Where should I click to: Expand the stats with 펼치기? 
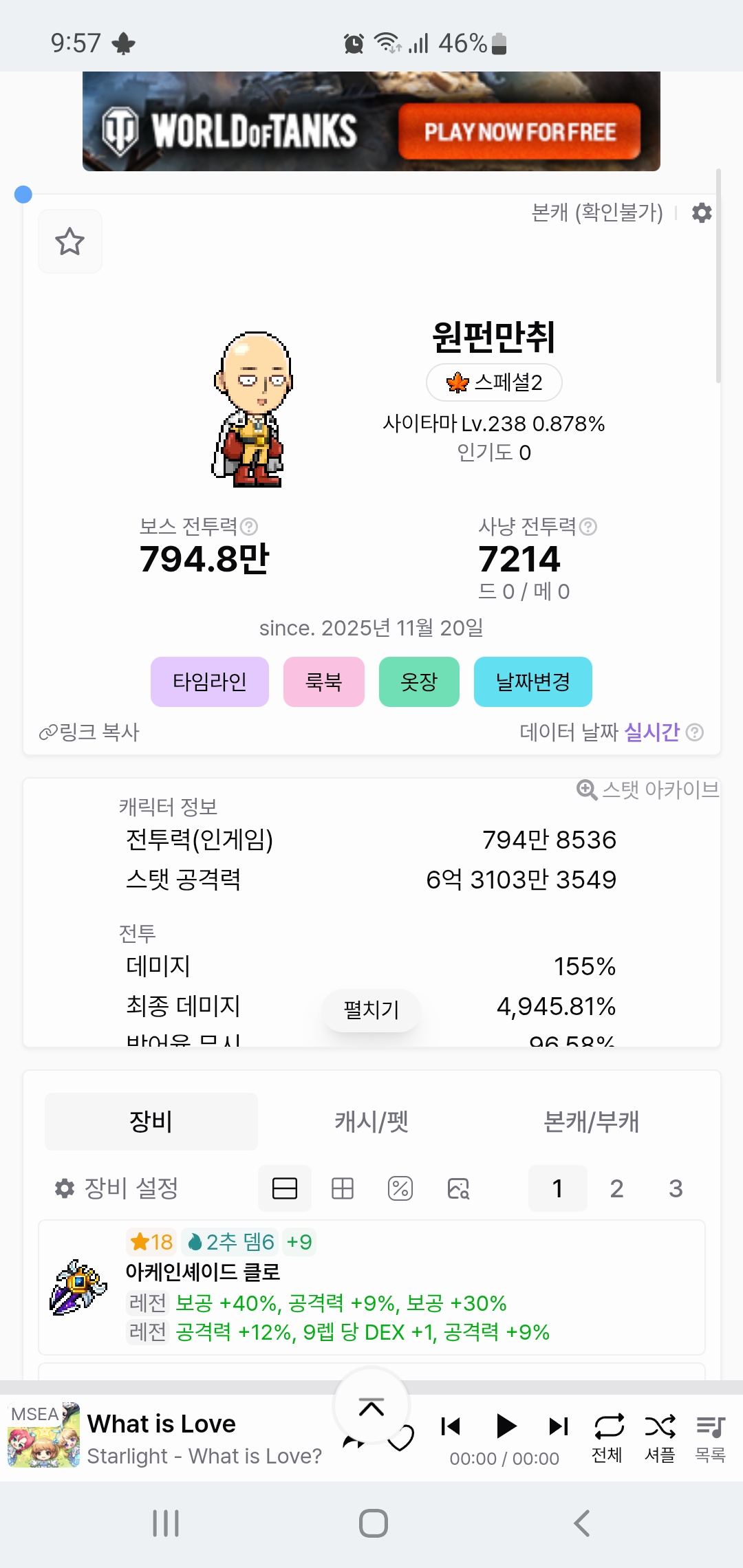click(x=371, y=1010)
